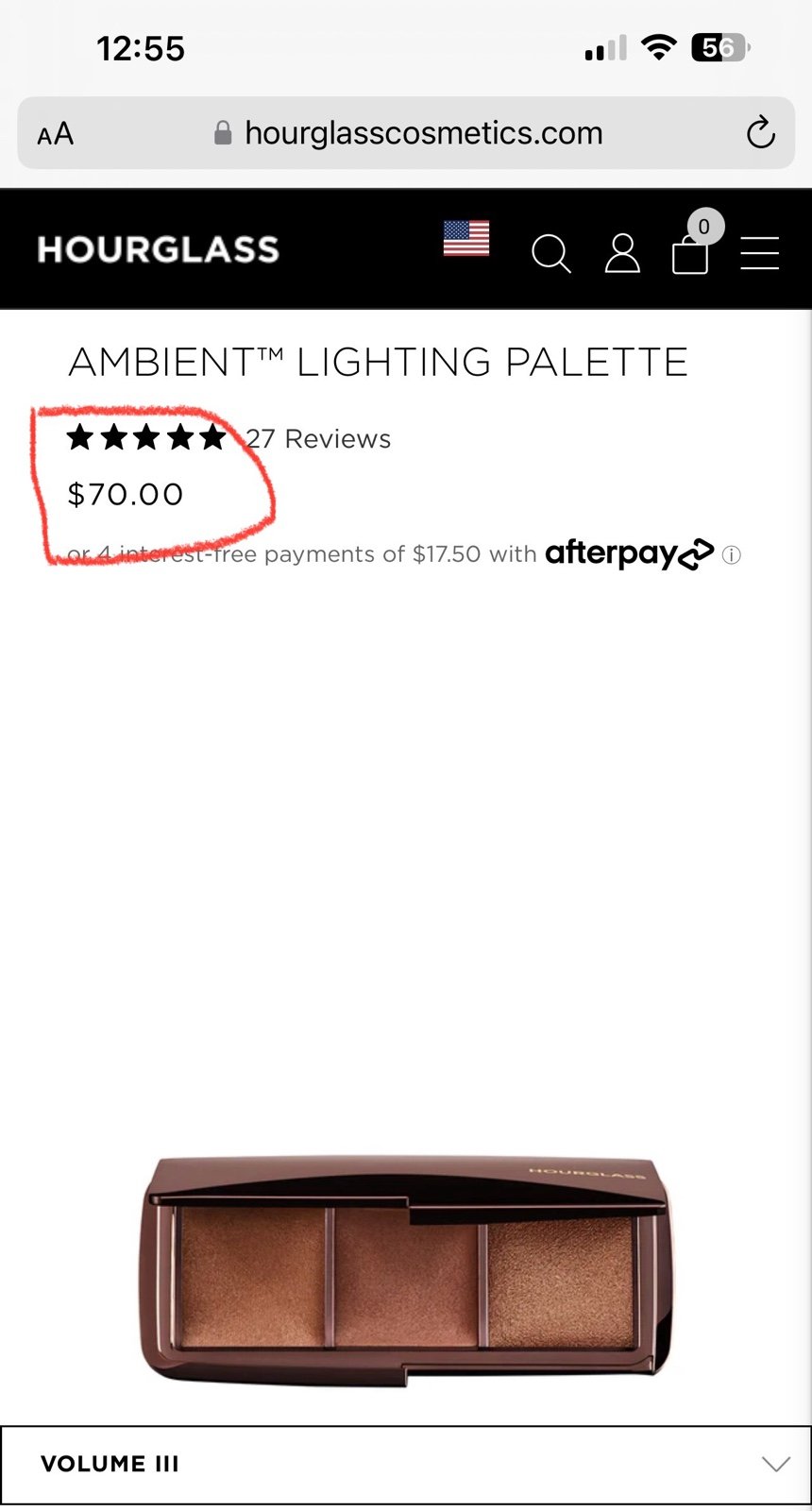The height and width of the screenshot is (1511, 812).
Task: Change region via the US flag
Action: pyautogui.click(x=466, y=238)
